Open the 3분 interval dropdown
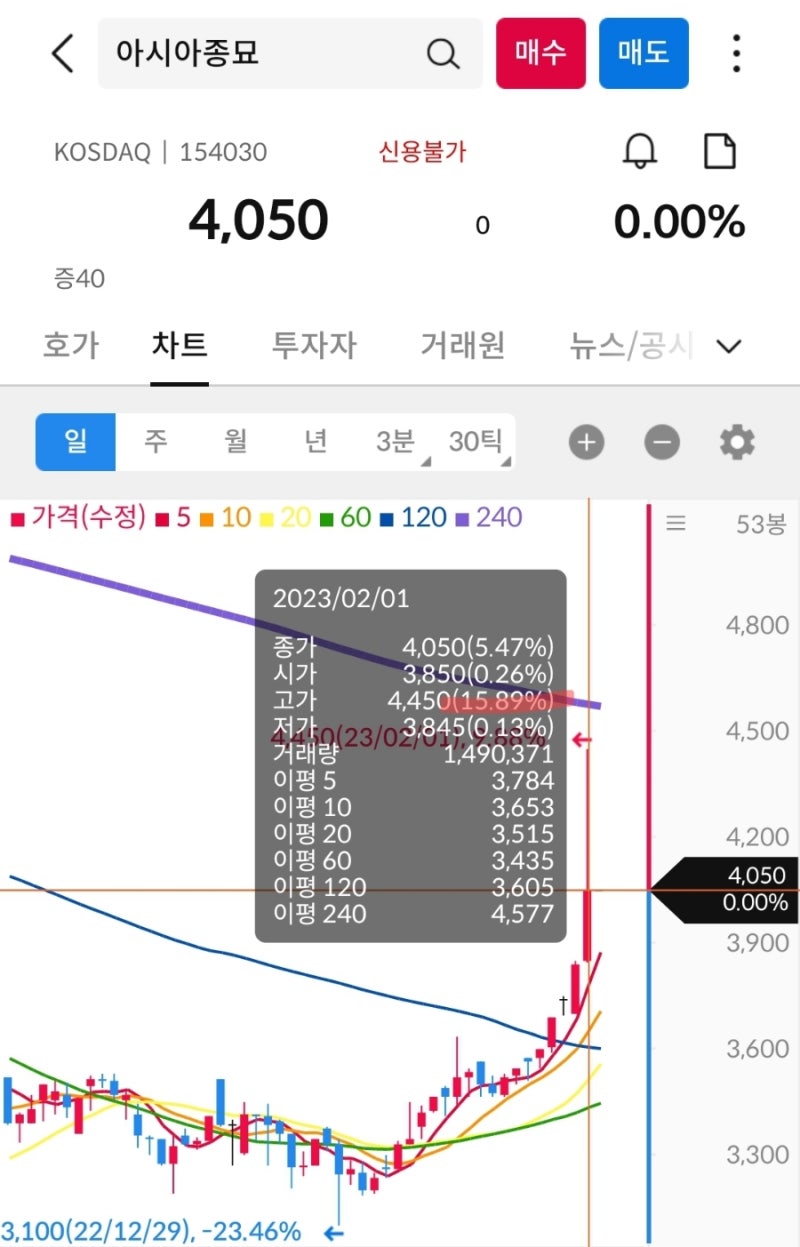 tap(394, 441)
